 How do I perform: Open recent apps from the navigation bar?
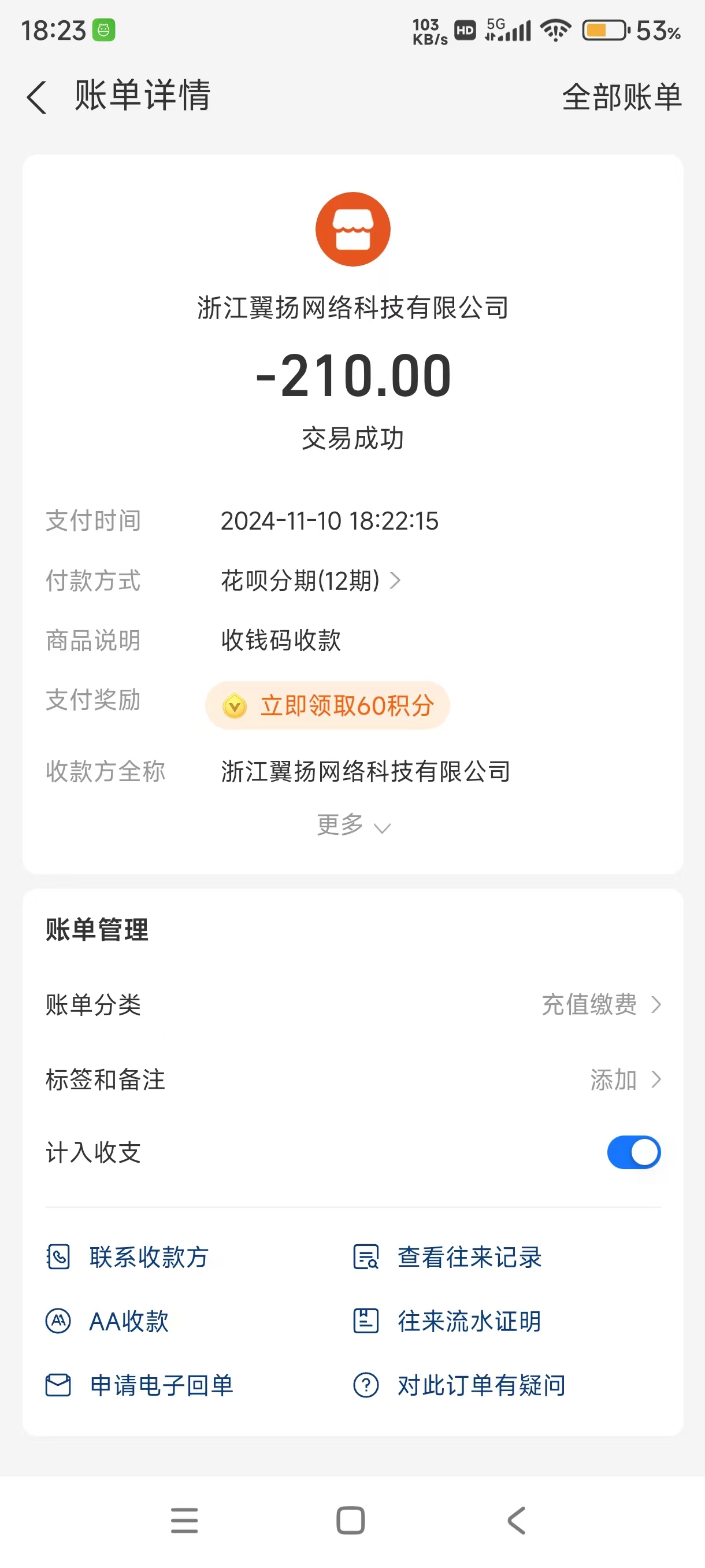[x=184, y=1521]
